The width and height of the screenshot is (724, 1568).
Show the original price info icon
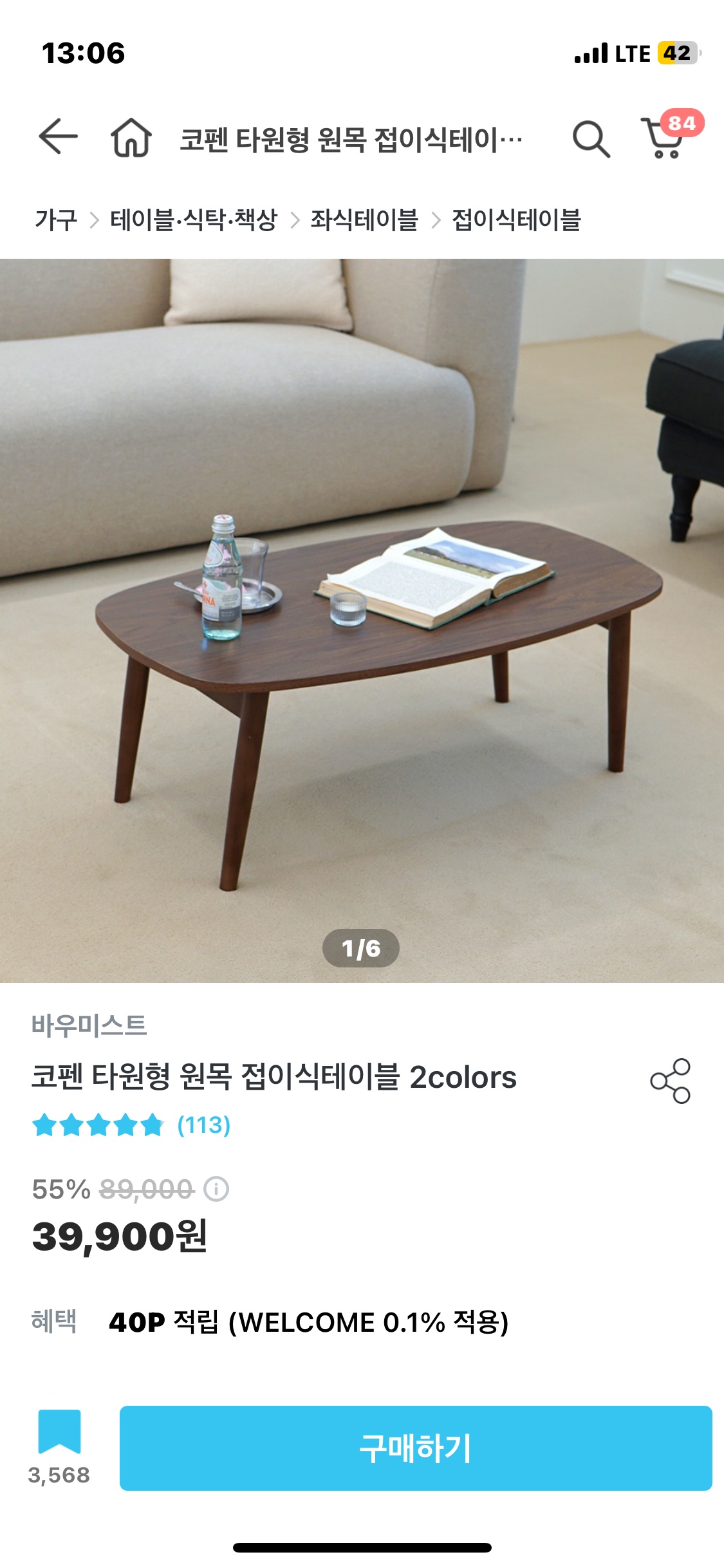point(216,1190)
